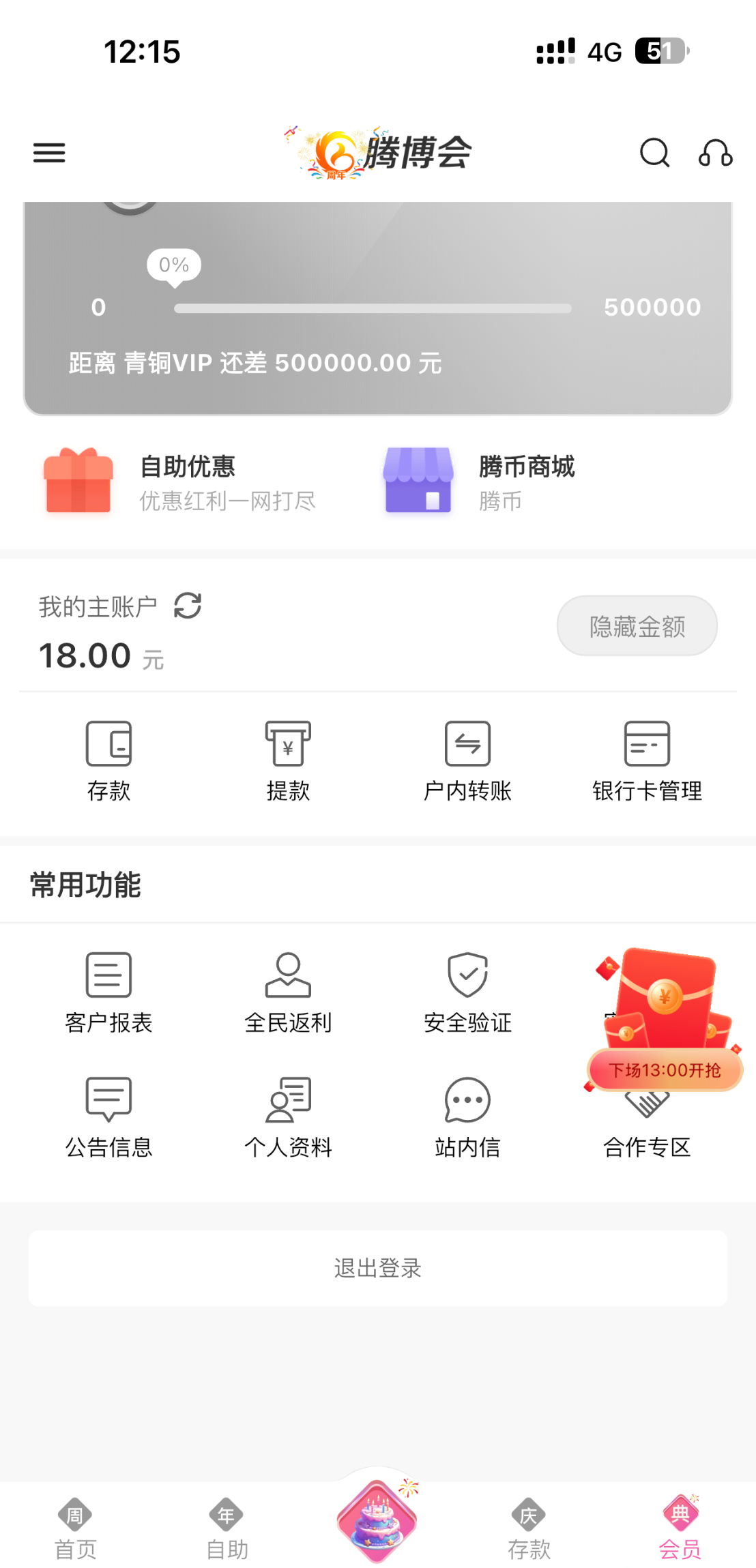Open the red envelope 下场13:00开抢 promo
The height and width of the screenshot is (1568, 756).
click(665, 1009)
